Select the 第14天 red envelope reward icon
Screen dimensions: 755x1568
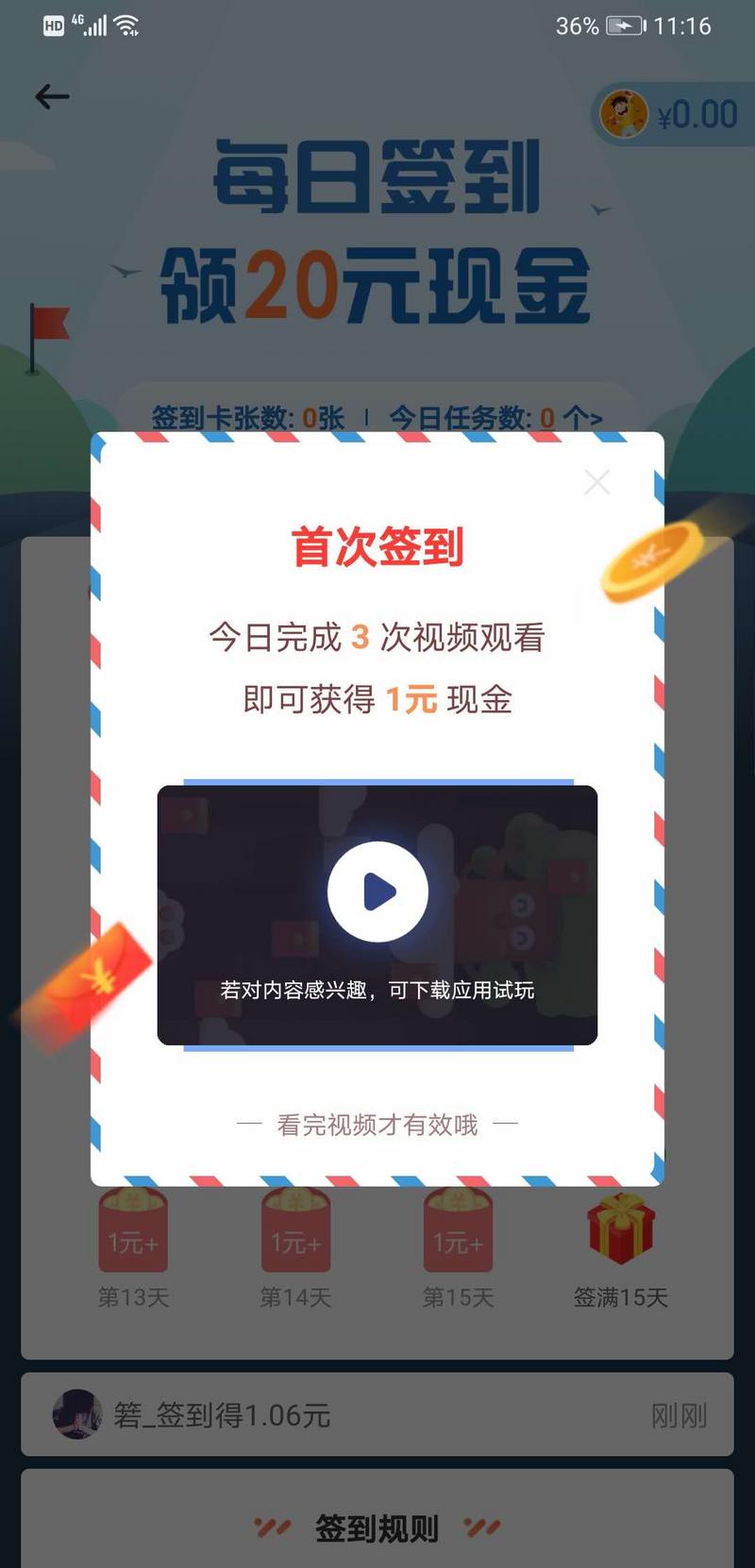[x=294, y=1231]
